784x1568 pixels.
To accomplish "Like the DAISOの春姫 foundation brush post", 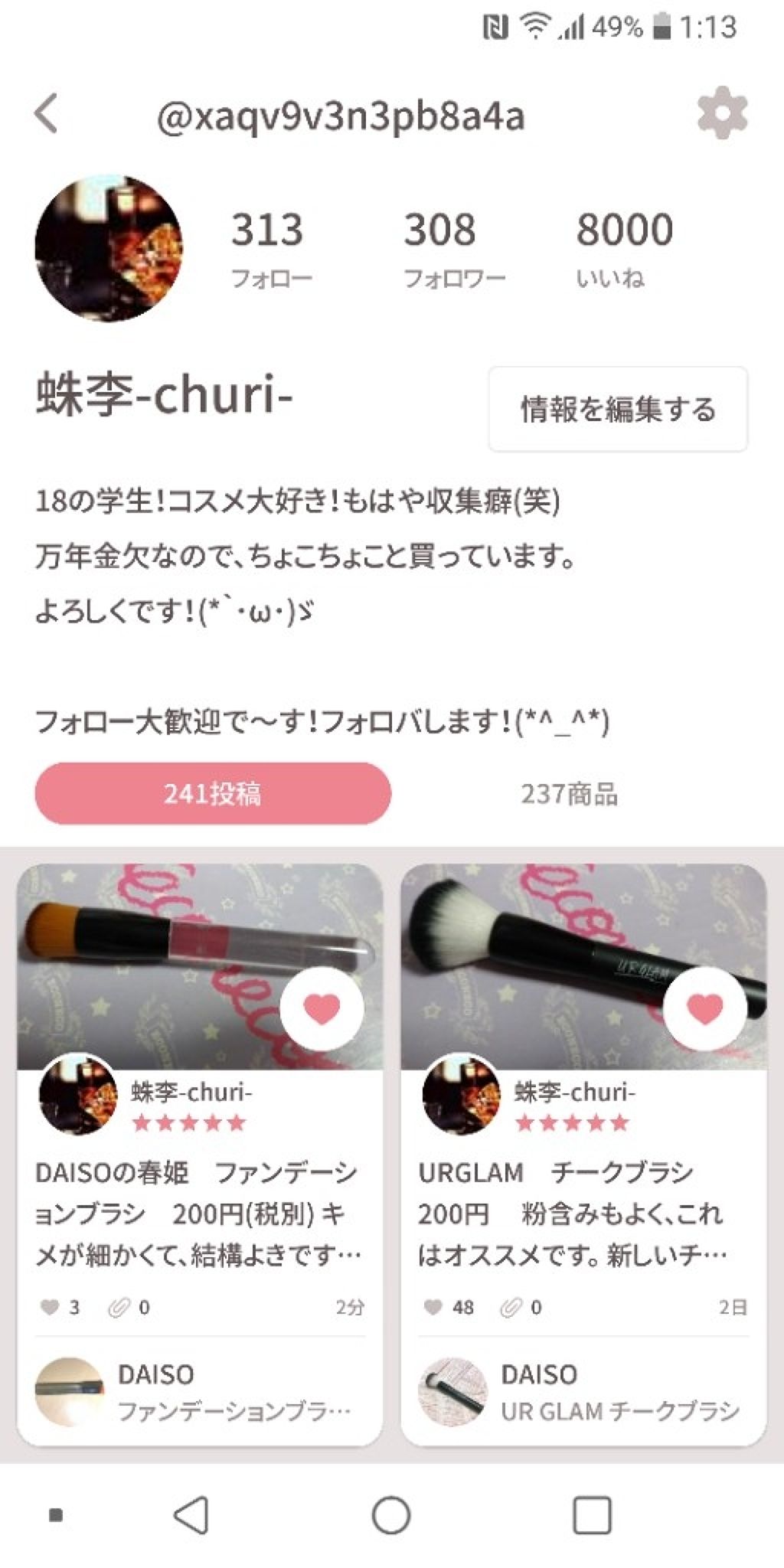I will pos(322,1008).
